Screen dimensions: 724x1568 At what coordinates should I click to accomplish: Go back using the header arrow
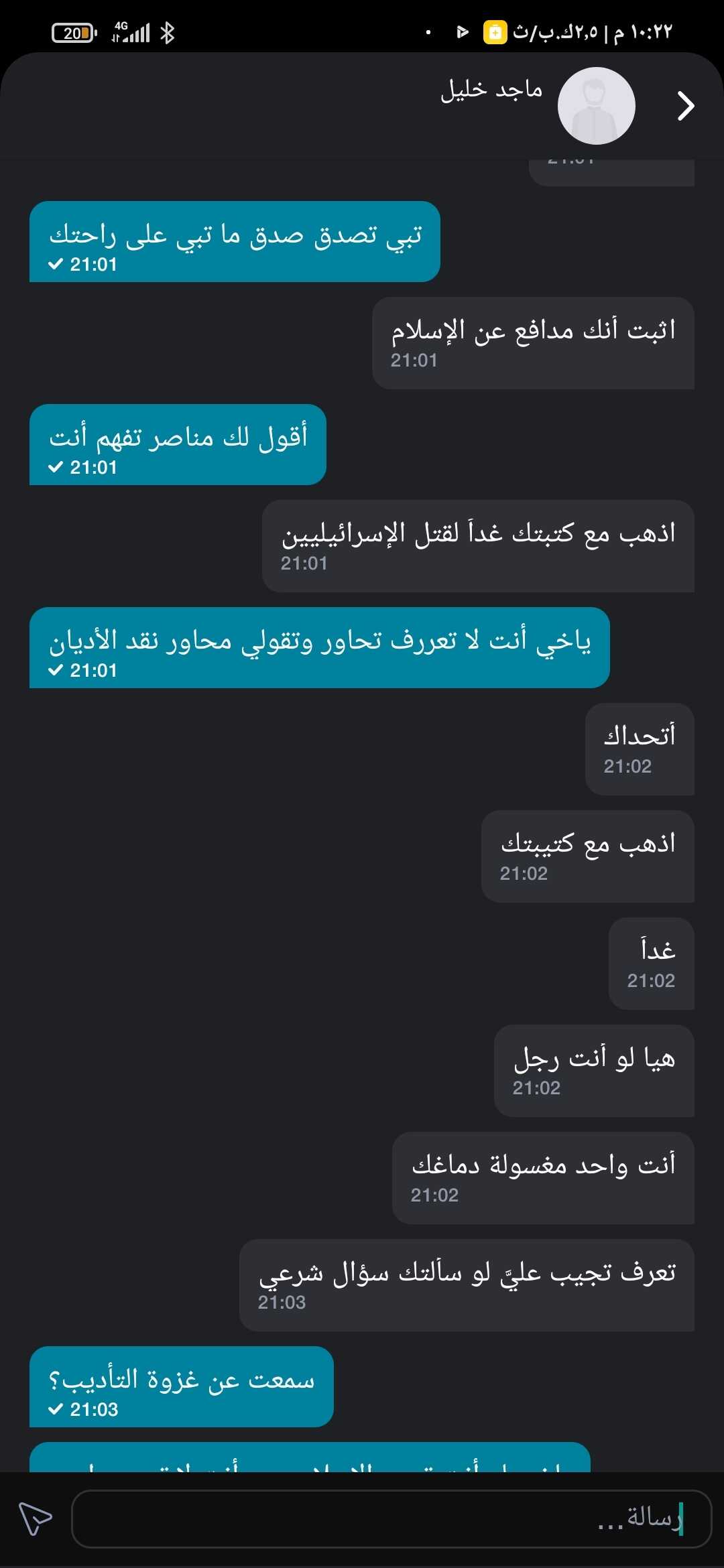685,106
